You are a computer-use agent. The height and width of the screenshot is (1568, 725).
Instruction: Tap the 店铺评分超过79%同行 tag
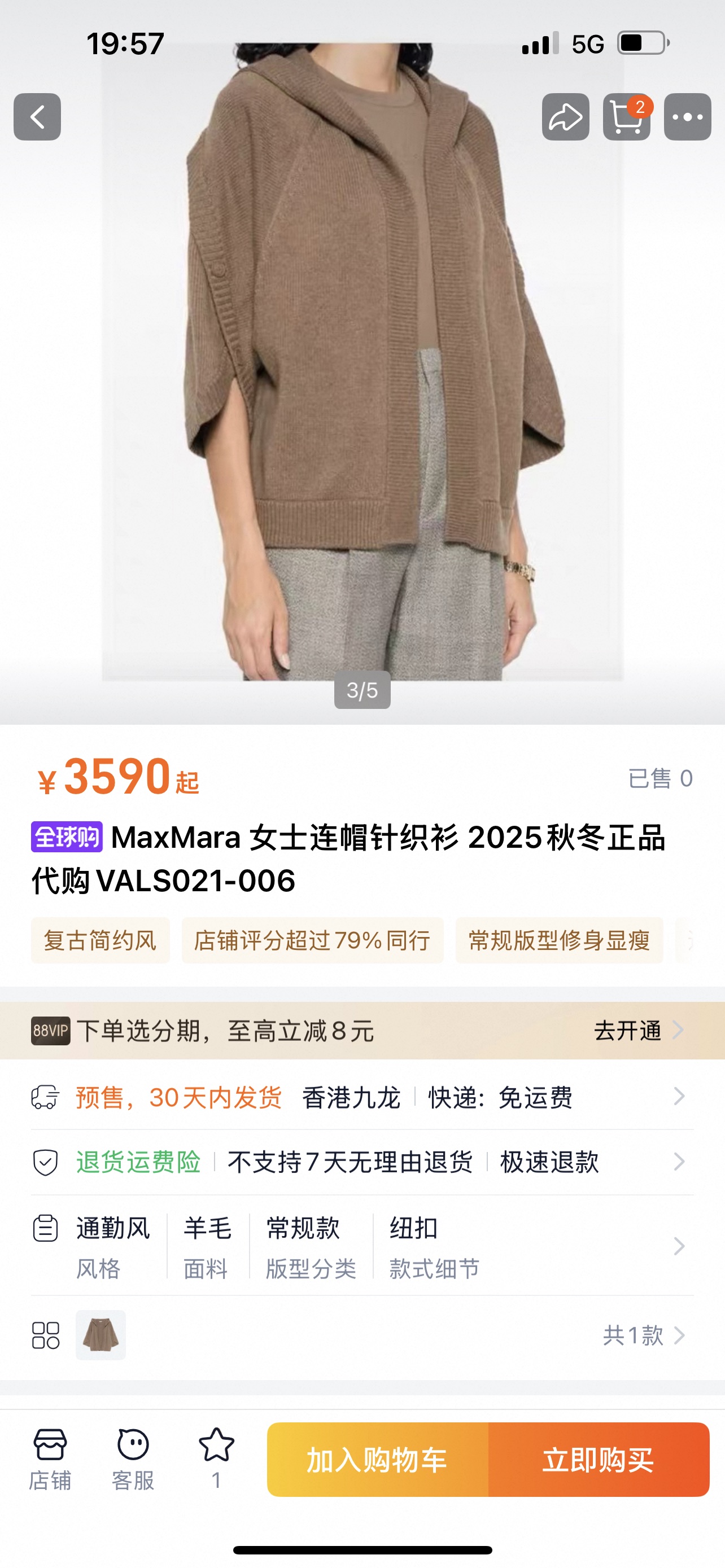point(312,940)
